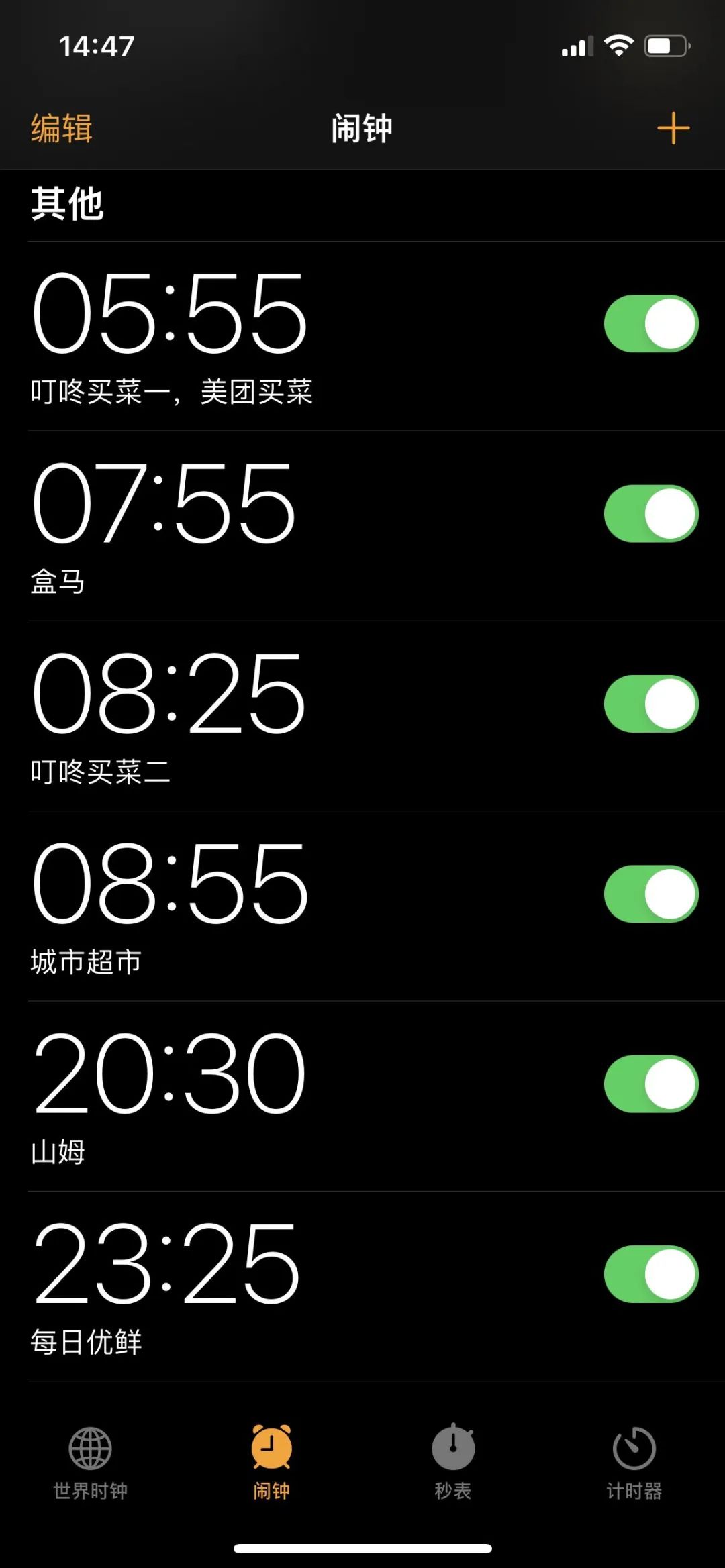Select the 闹钟 tab
This screenshot has width=725, height=1568.
click(x=272, y=1463)
